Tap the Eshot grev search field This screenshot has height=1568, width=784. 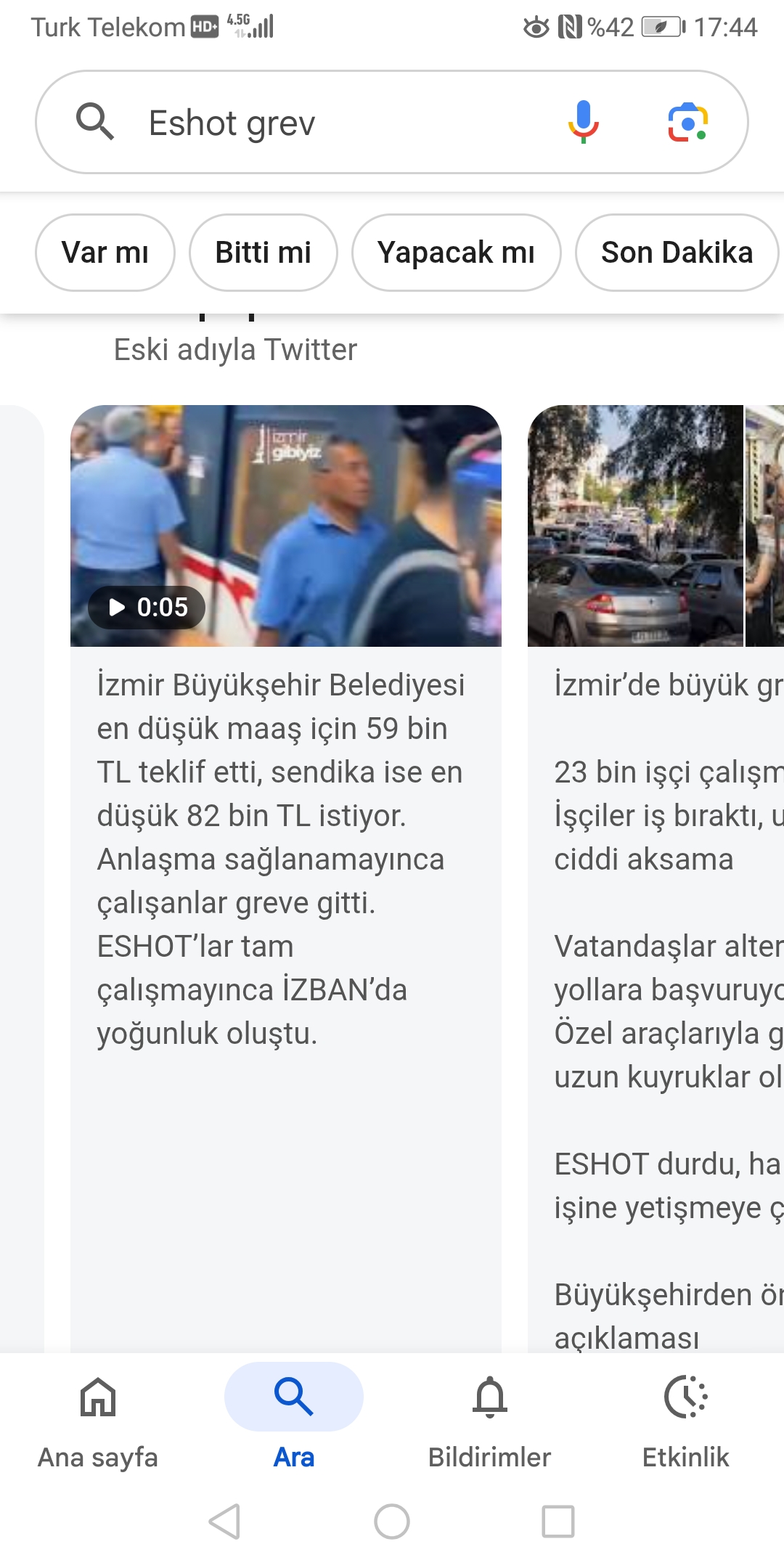click(327, 123)
